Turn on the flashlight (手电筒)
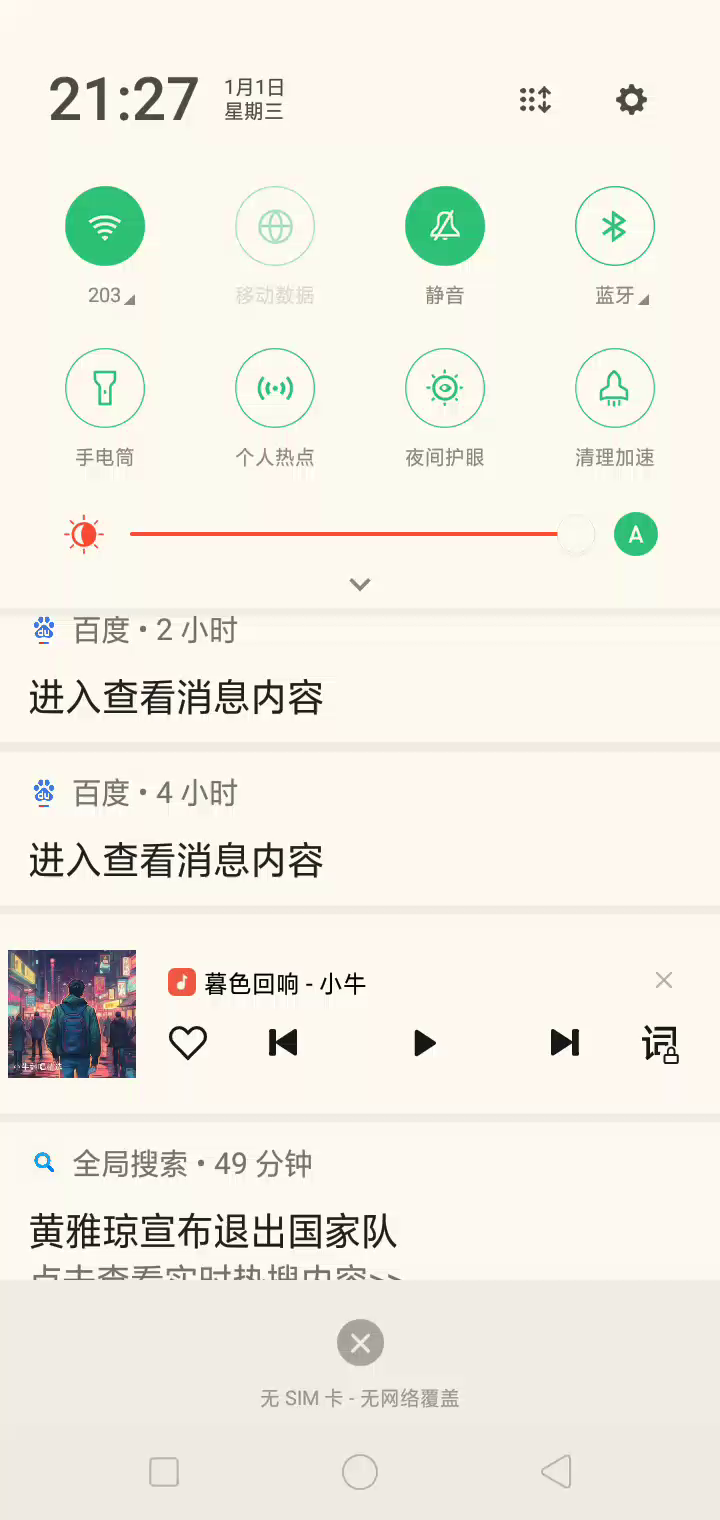This screenshot has height=1520, width=720. click(x=105, y=388)
